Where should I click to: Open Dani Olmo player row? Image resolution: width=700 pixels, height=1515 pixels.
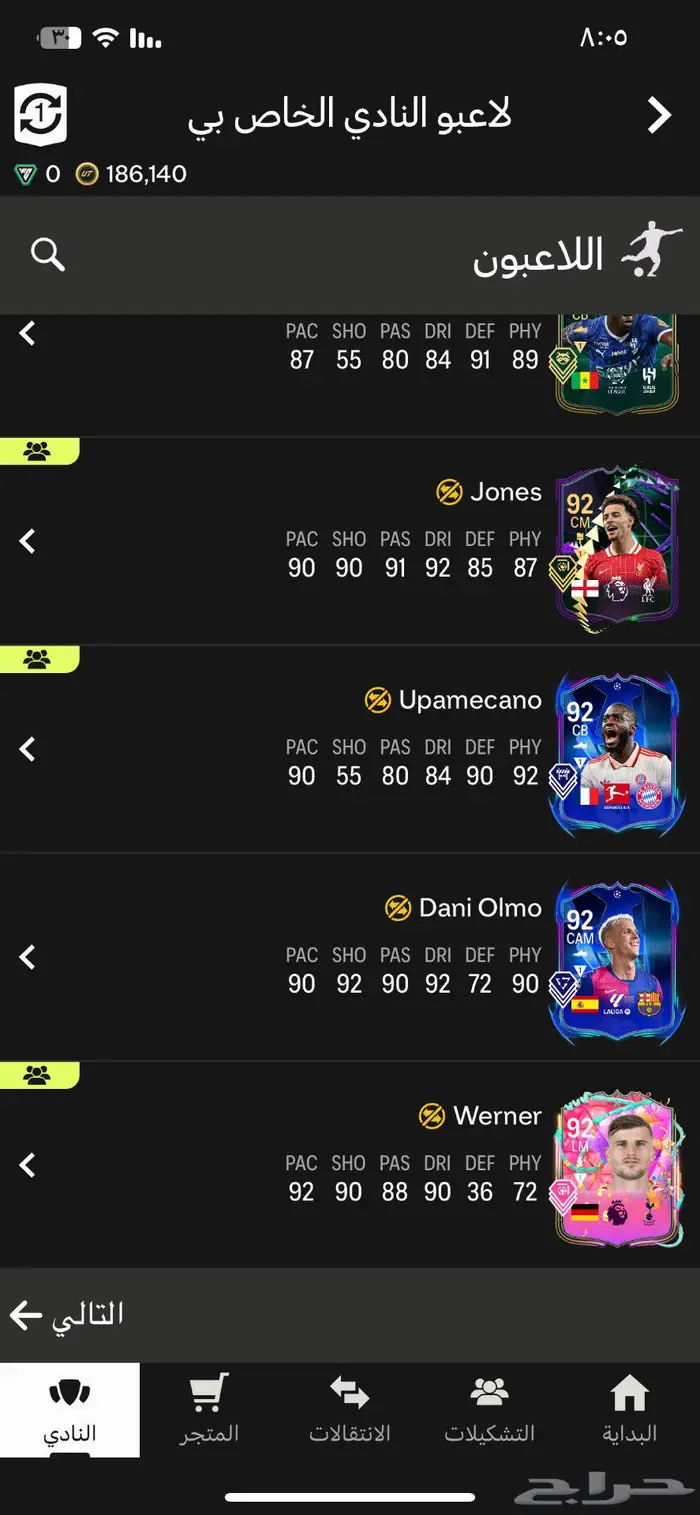350,958
